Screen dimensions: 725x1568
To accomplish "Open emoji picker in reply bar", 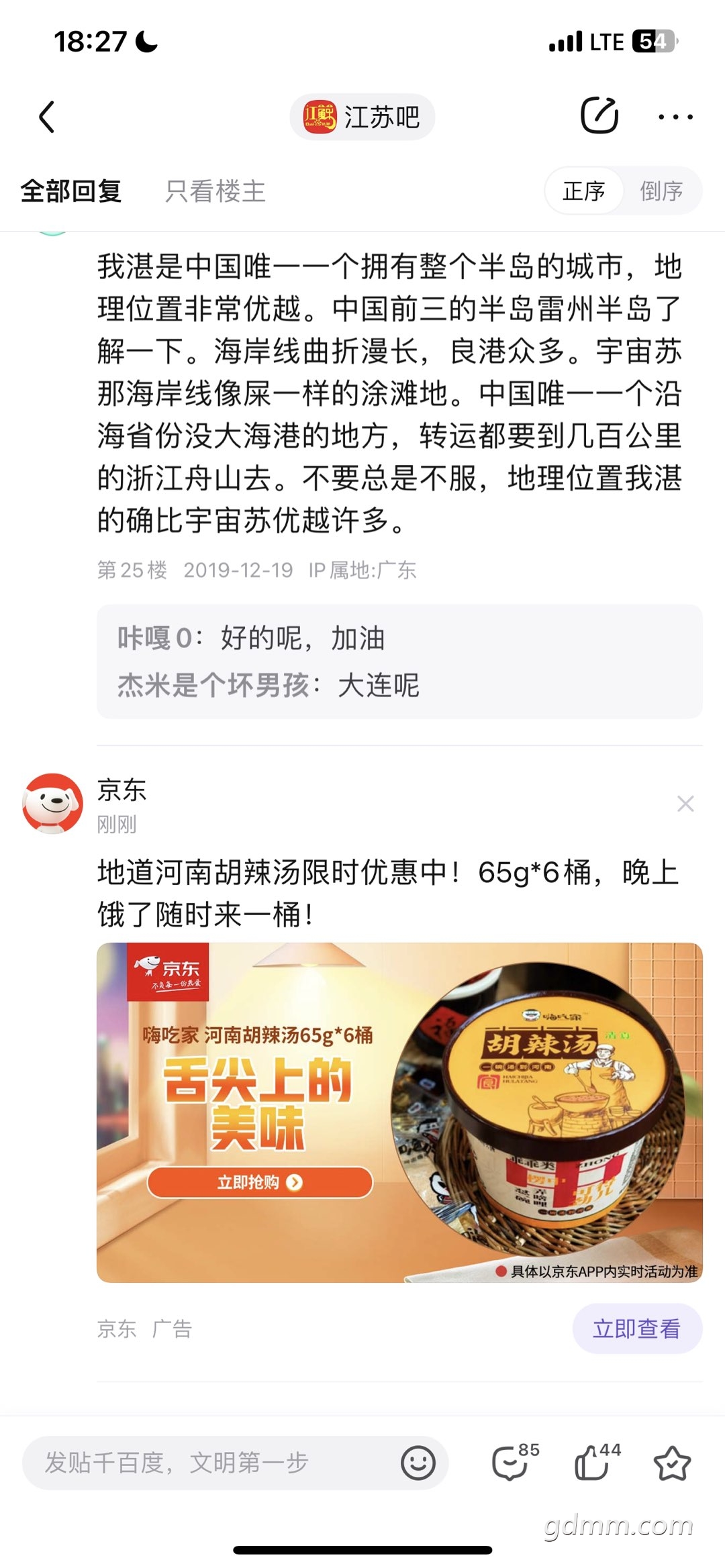I will pyautogui.click(x=418, y=1463).
